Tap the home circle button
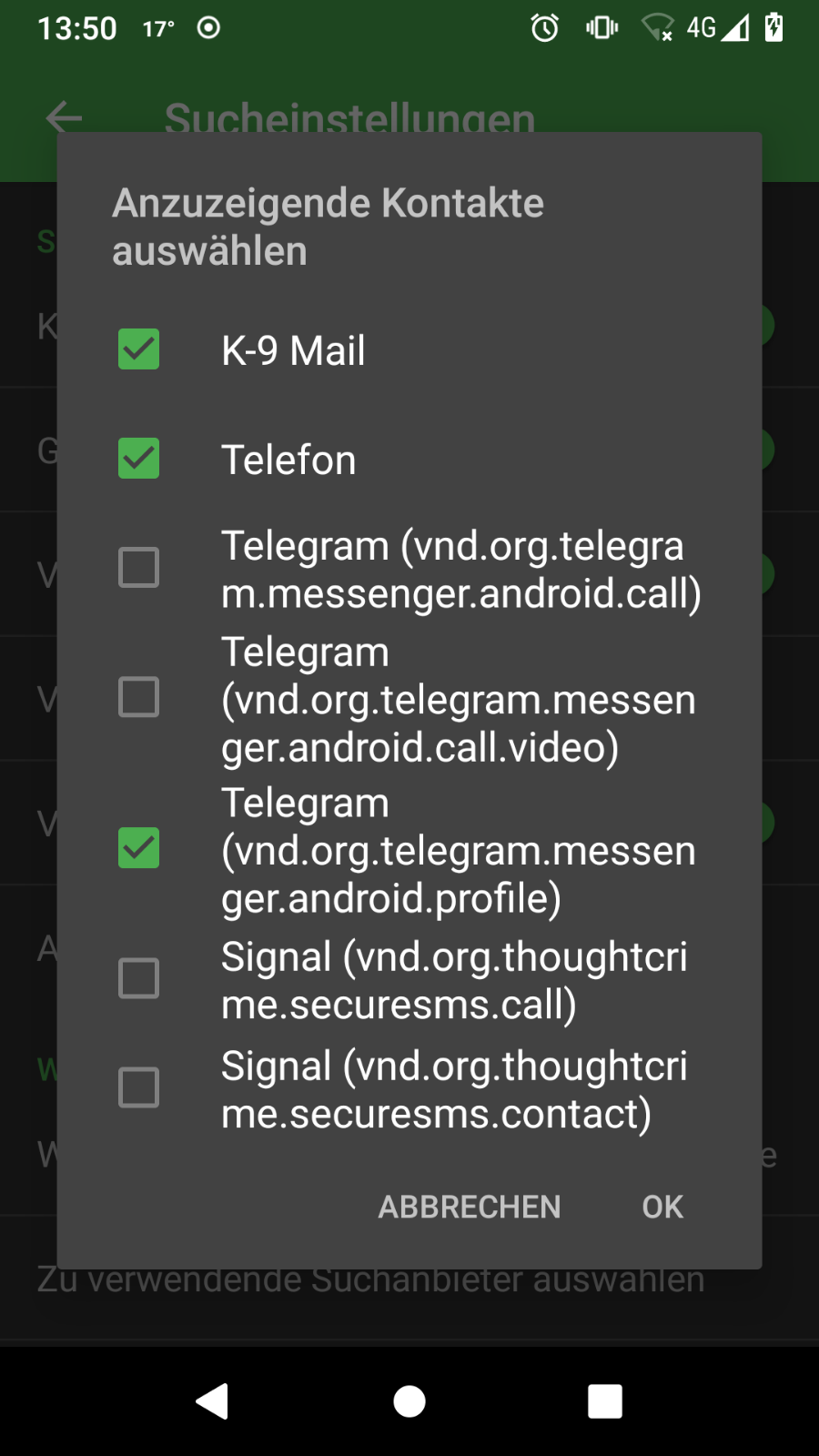 point(409,1401)
